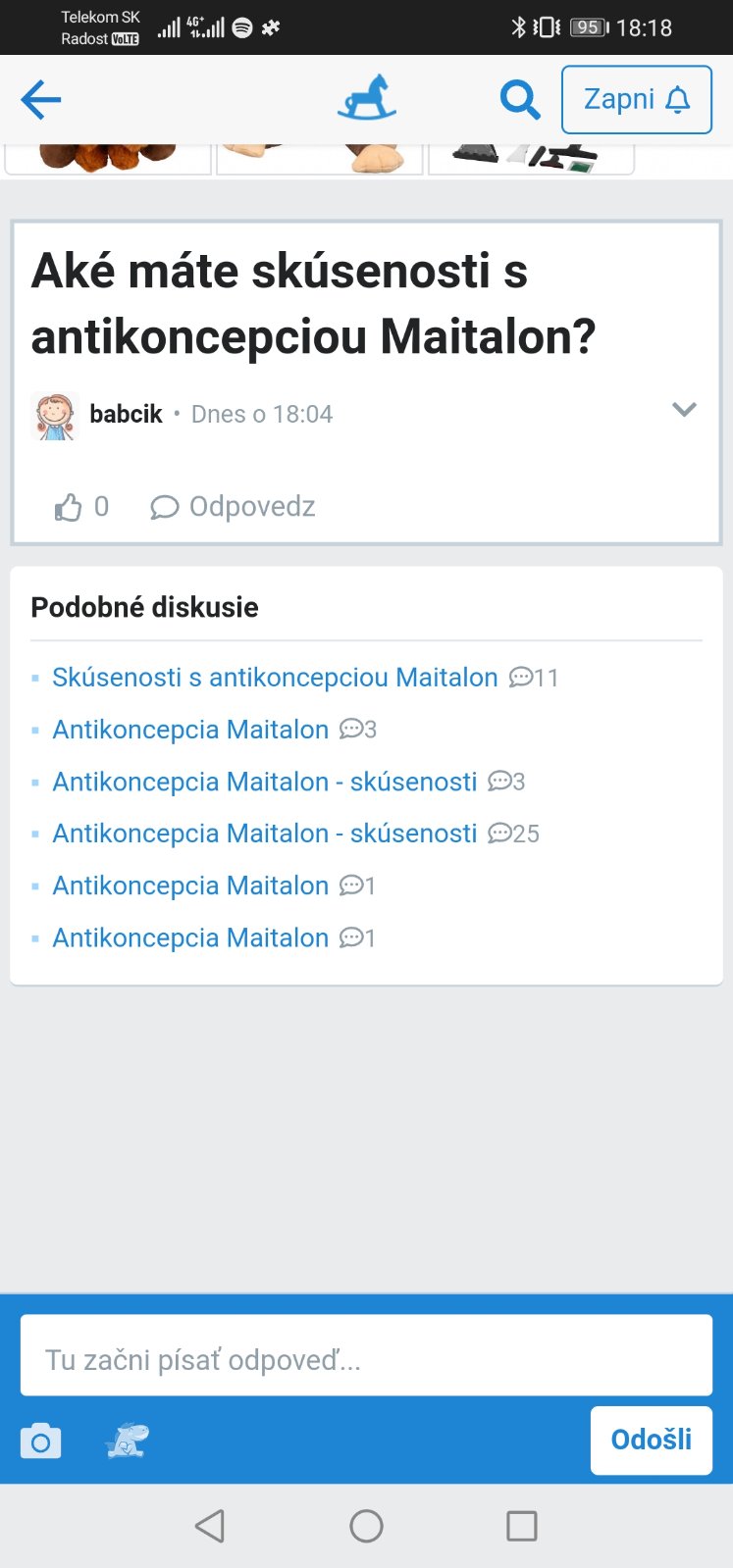Go back using the top arrow
Viewport: 733px width, 1568px height.
[41, 99]
